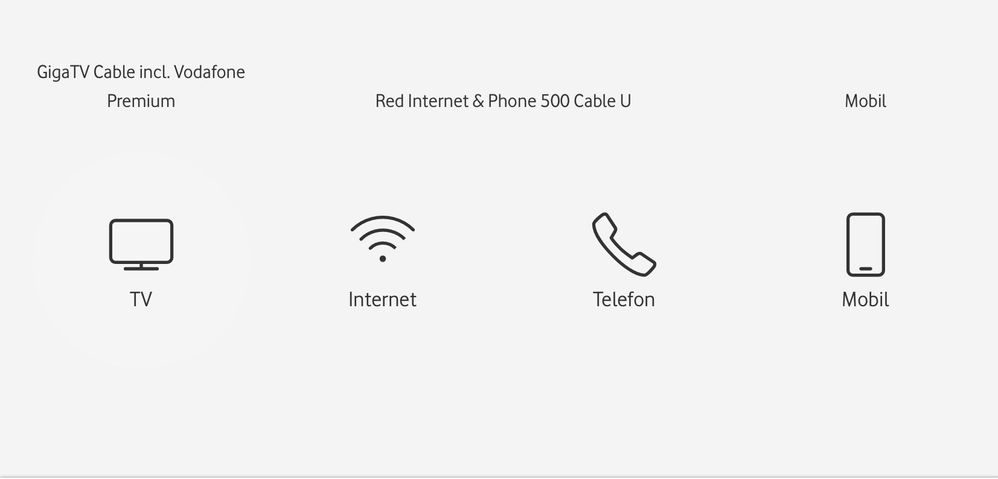Switch to the Mobil category icon
Viewport: 998px width, 479px height.
pos(865,244)
